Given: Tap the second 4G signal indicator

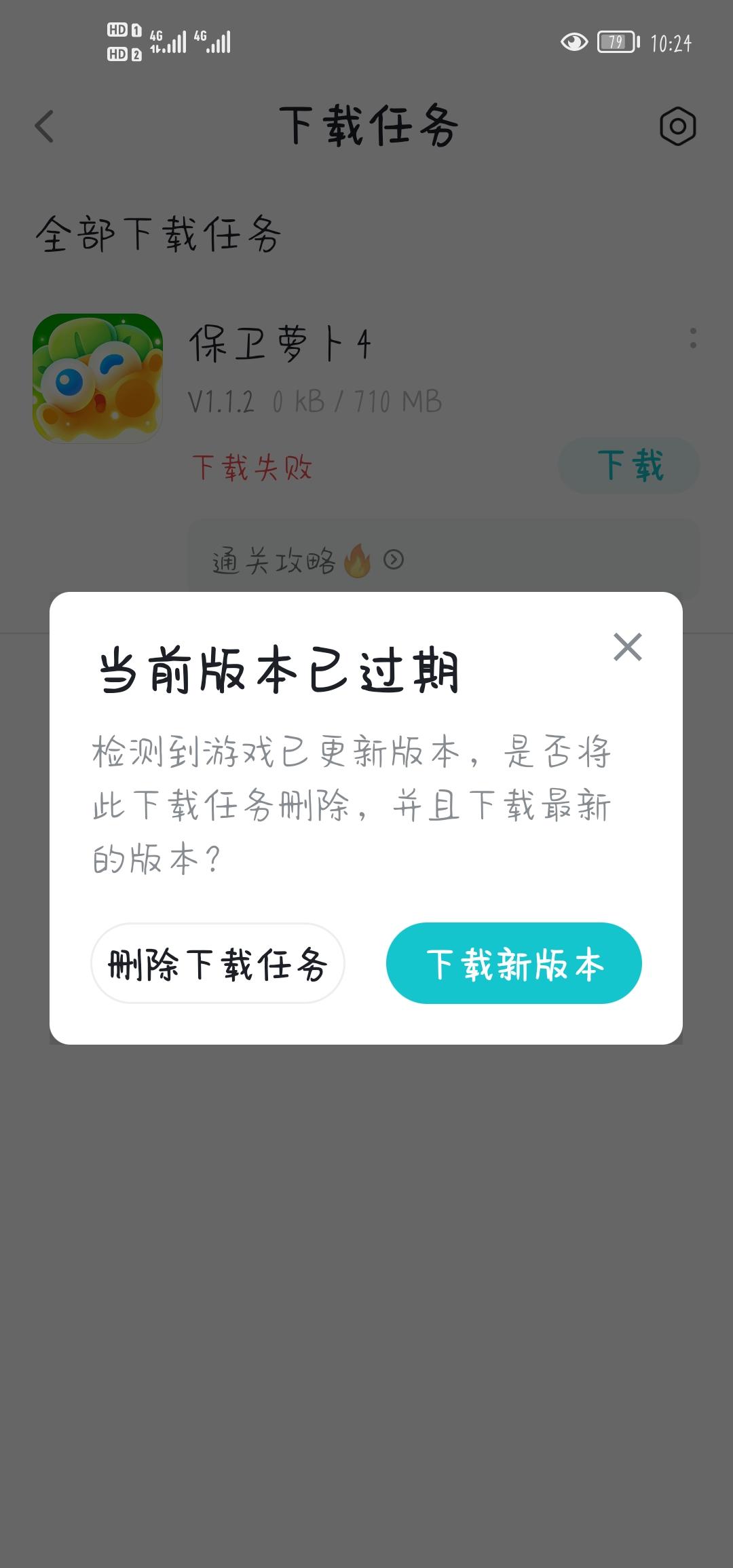Looking at the screenshot, I should click(x=214, y=41).
